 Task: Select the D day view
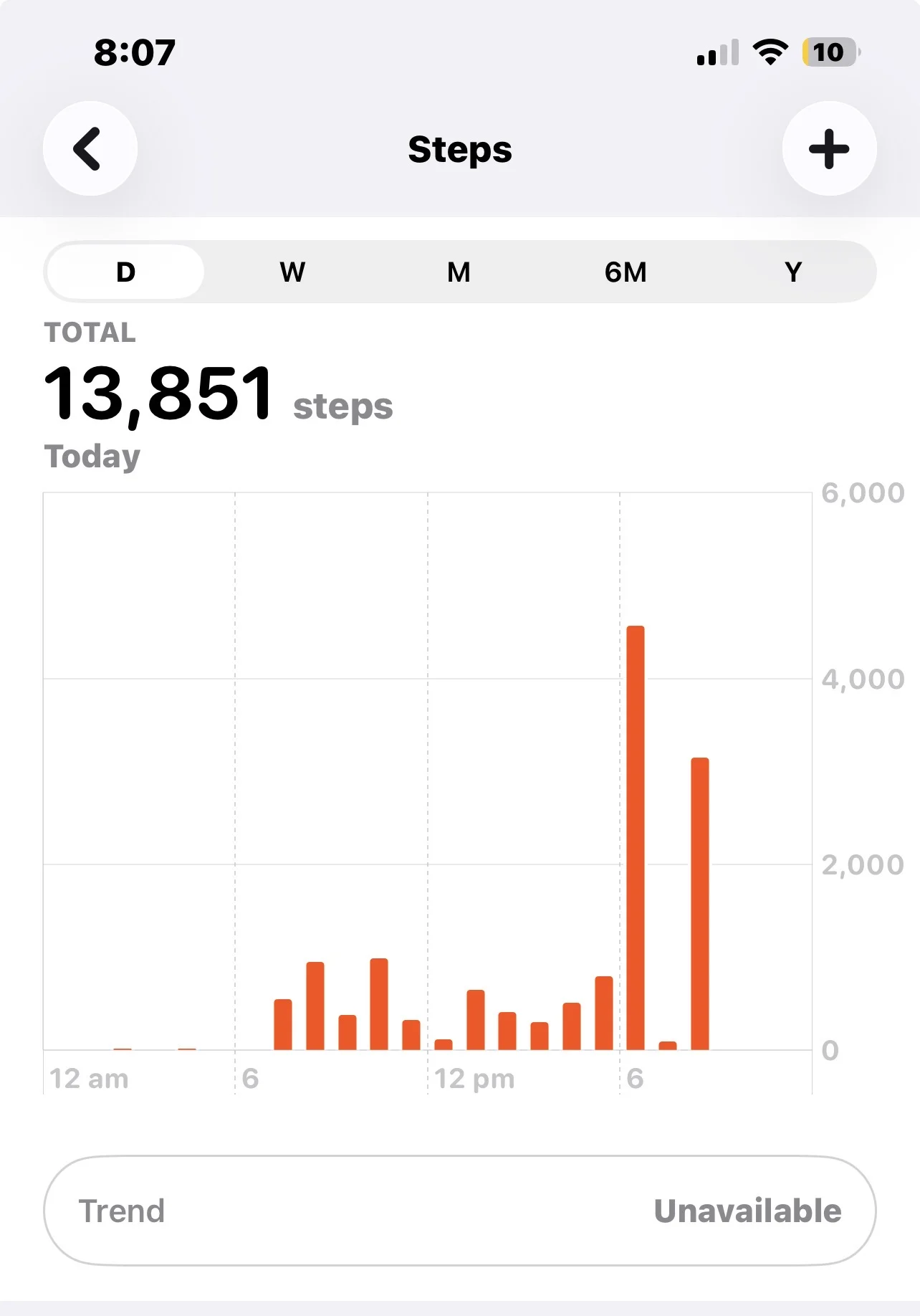tap(125, 272)
